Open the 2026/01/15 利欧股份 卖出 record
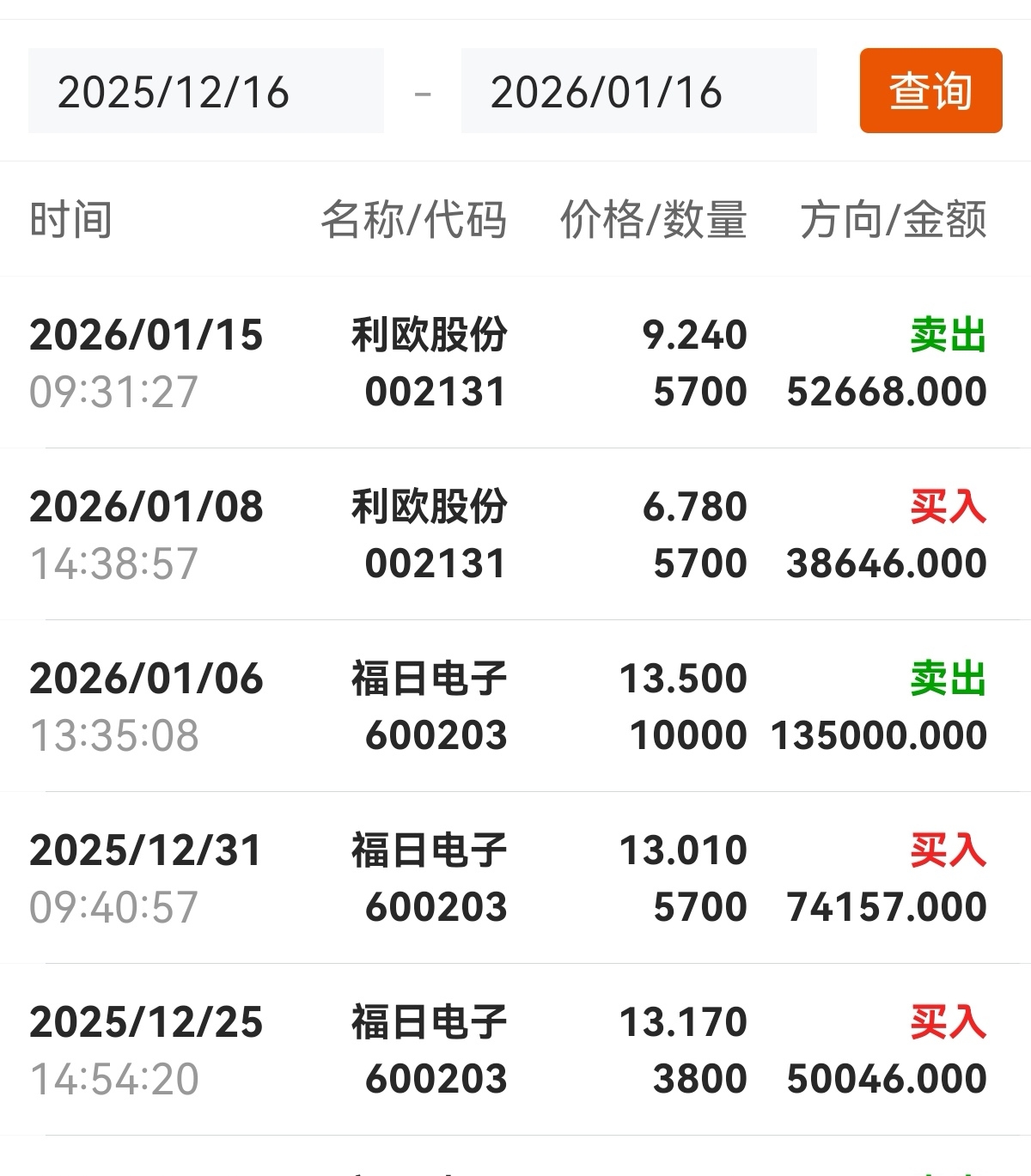 515,363
